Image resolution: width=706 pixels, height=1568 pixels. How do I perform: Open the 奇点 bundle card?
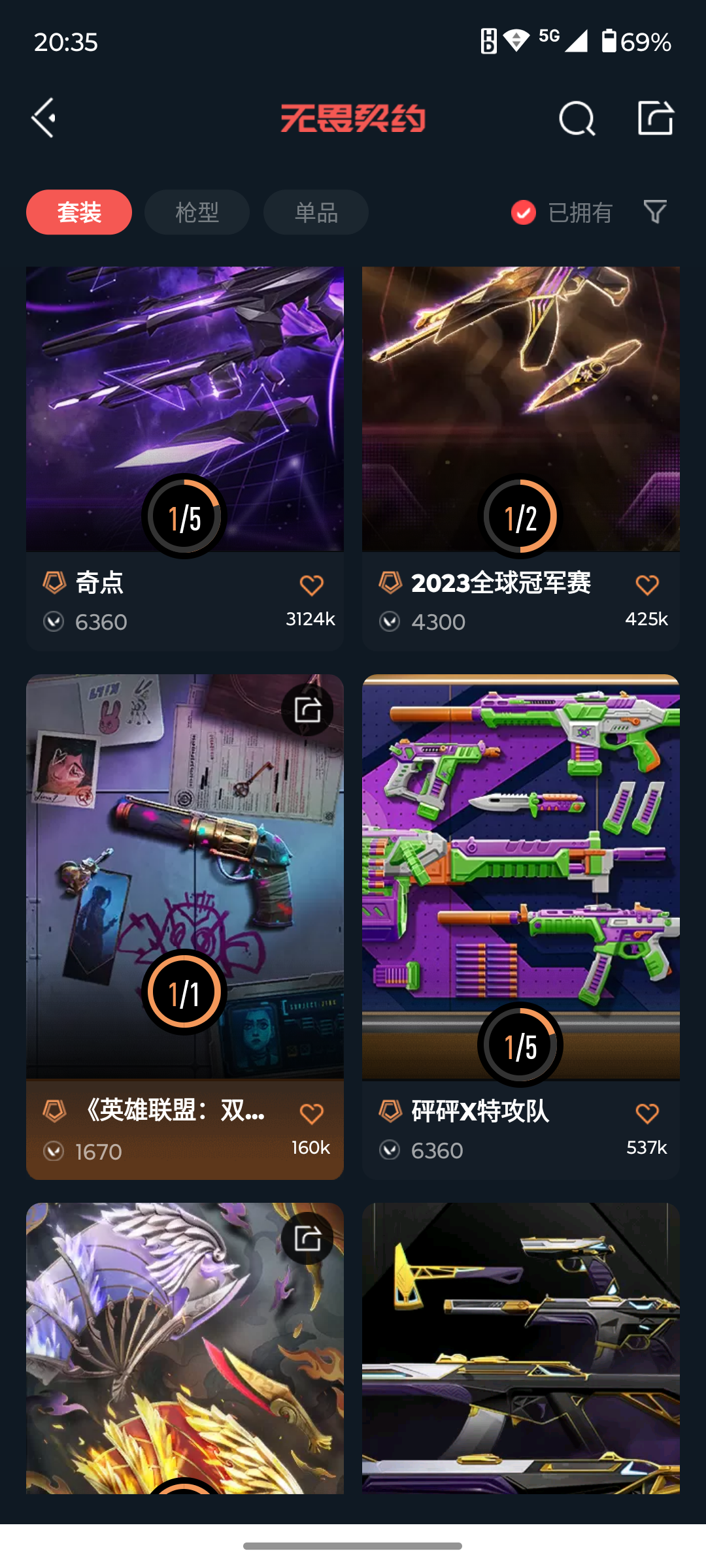coord(184,405)
